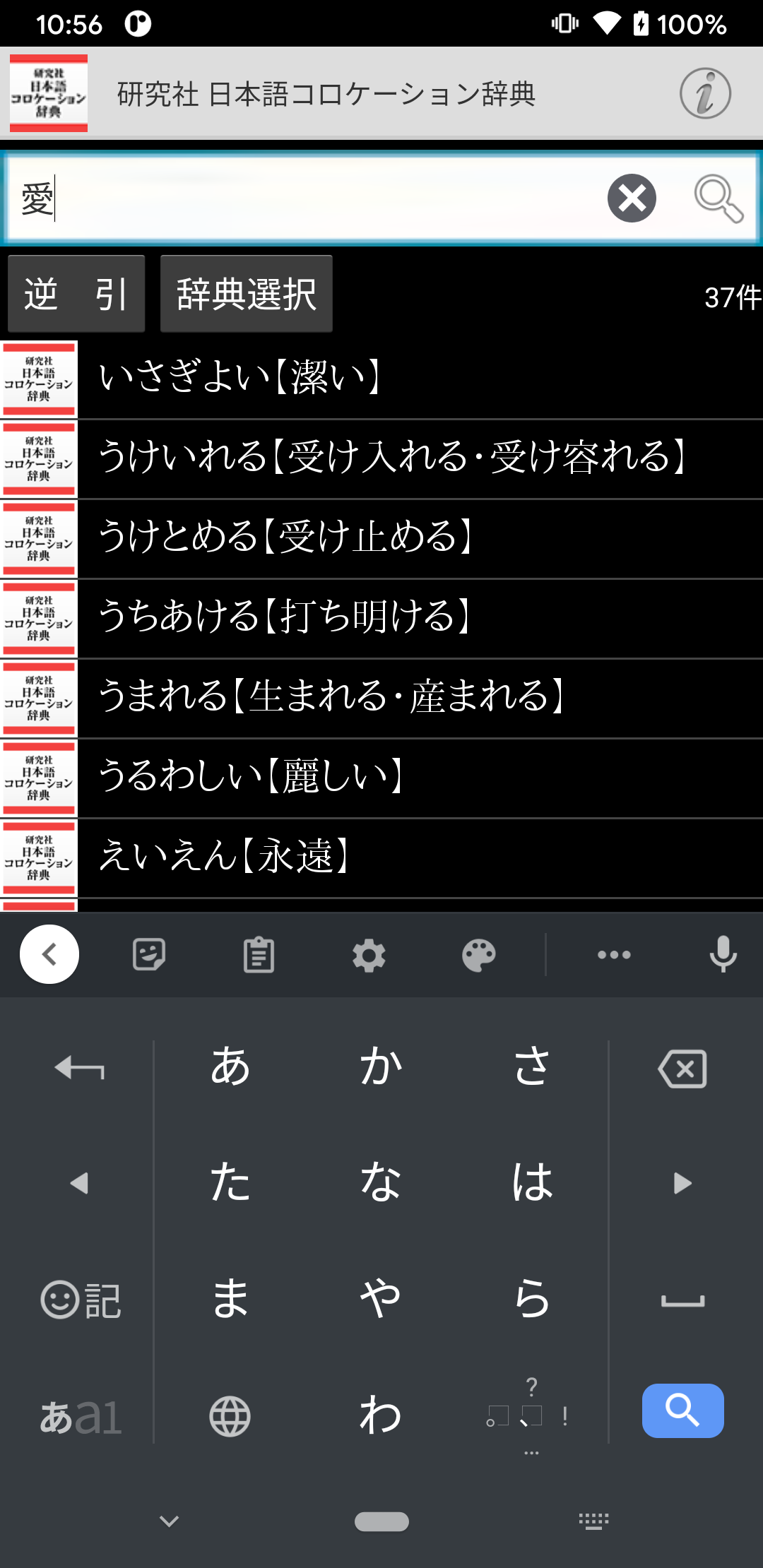Tap the magnifying glass search icon
Image resolution: width=763 pixels, height=1568 pixels.
[x=718, y=198]
